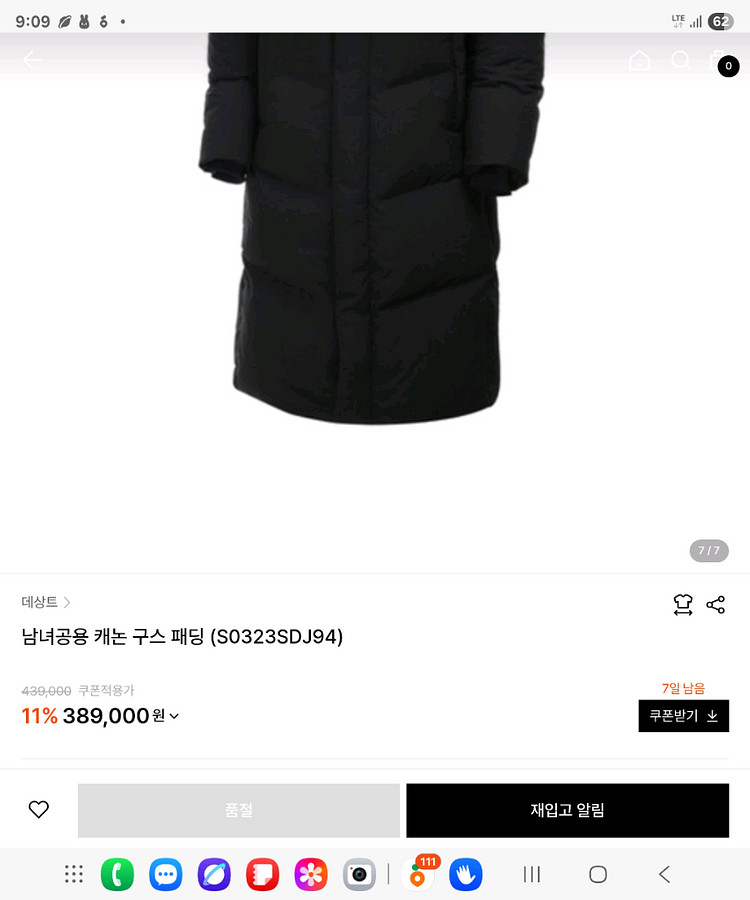750x900 pixels.
Task: Tap 쿠폰받기 to download the coupon
Action: coord(683,716)
